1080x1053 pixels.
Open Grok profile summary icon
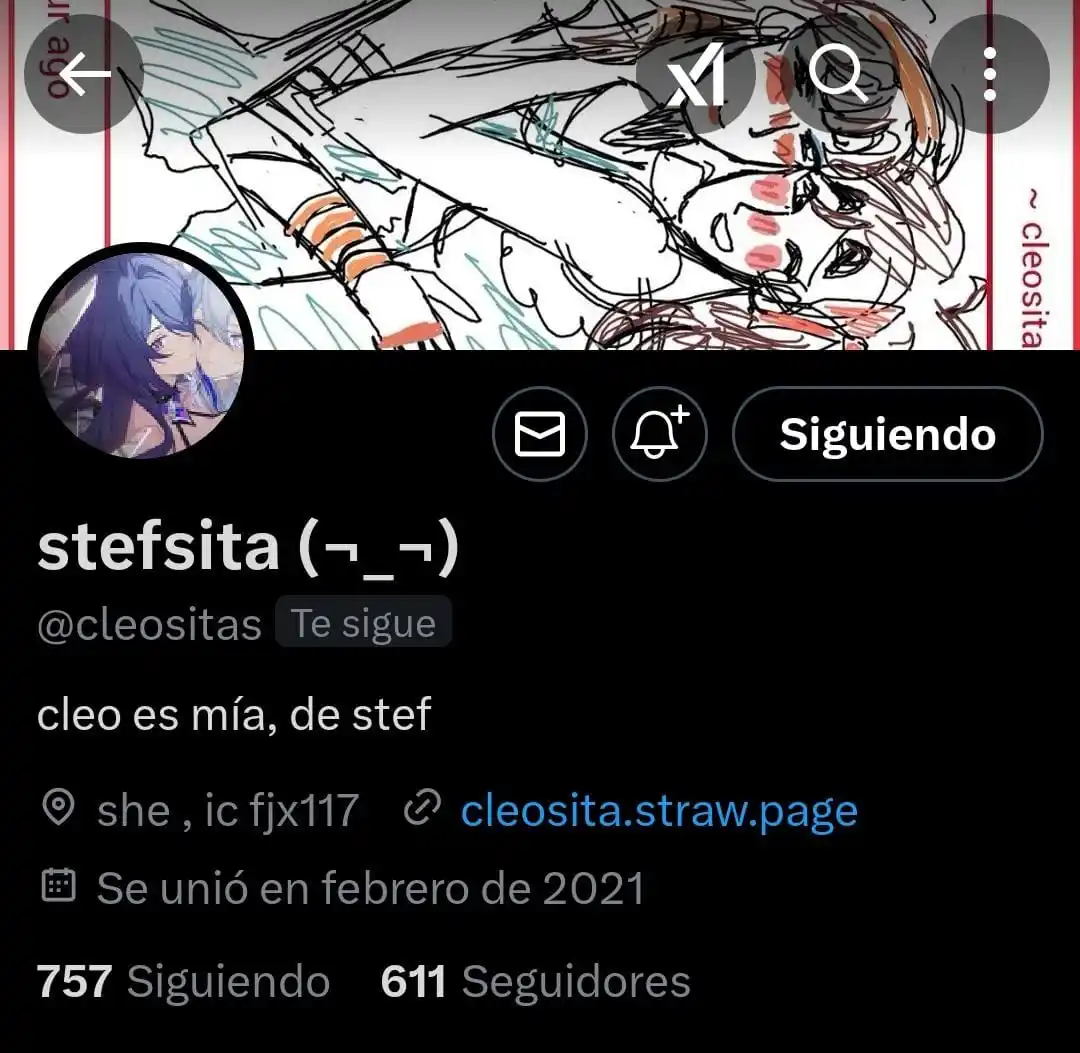(x=697, y=74)
